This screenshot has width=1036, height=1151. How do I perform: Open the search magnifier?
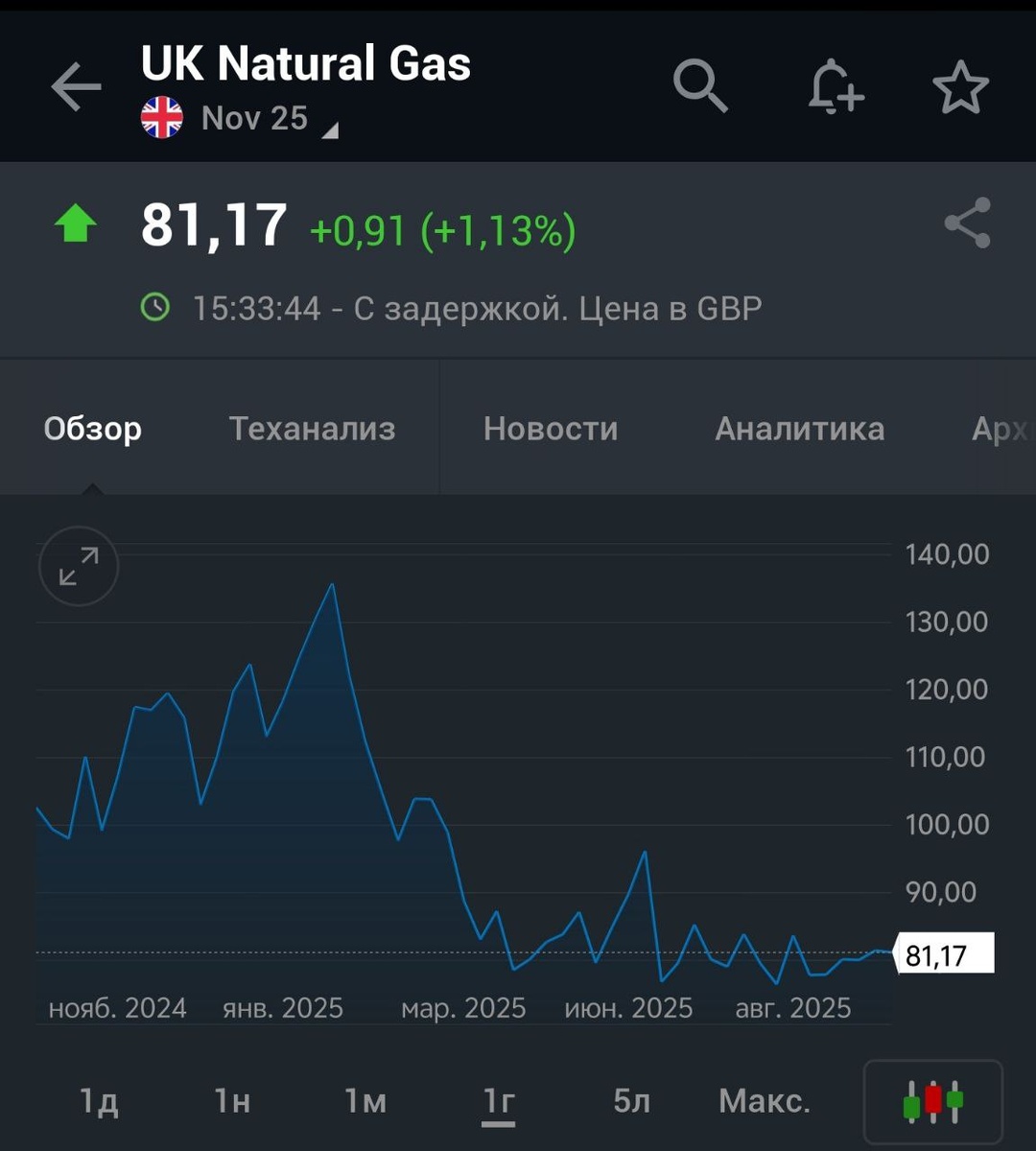(x=700, y=86)
